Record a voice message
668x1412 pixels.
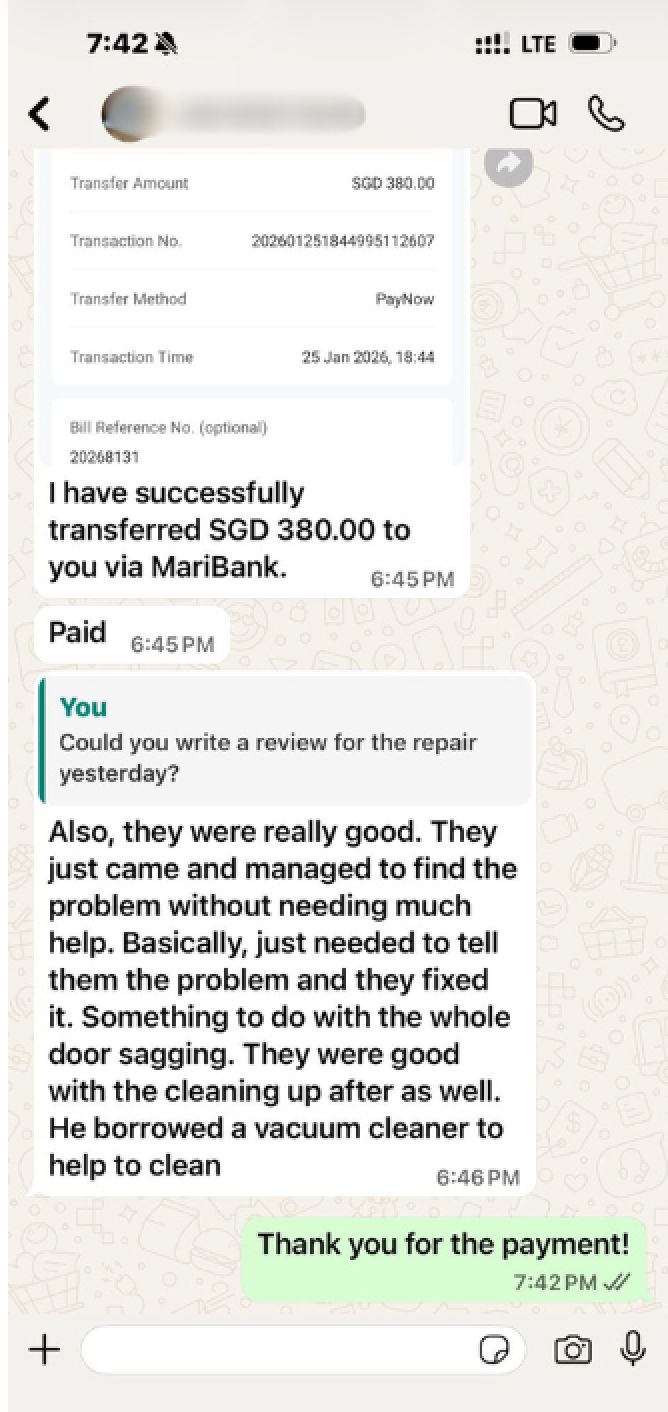point(632,1349)
